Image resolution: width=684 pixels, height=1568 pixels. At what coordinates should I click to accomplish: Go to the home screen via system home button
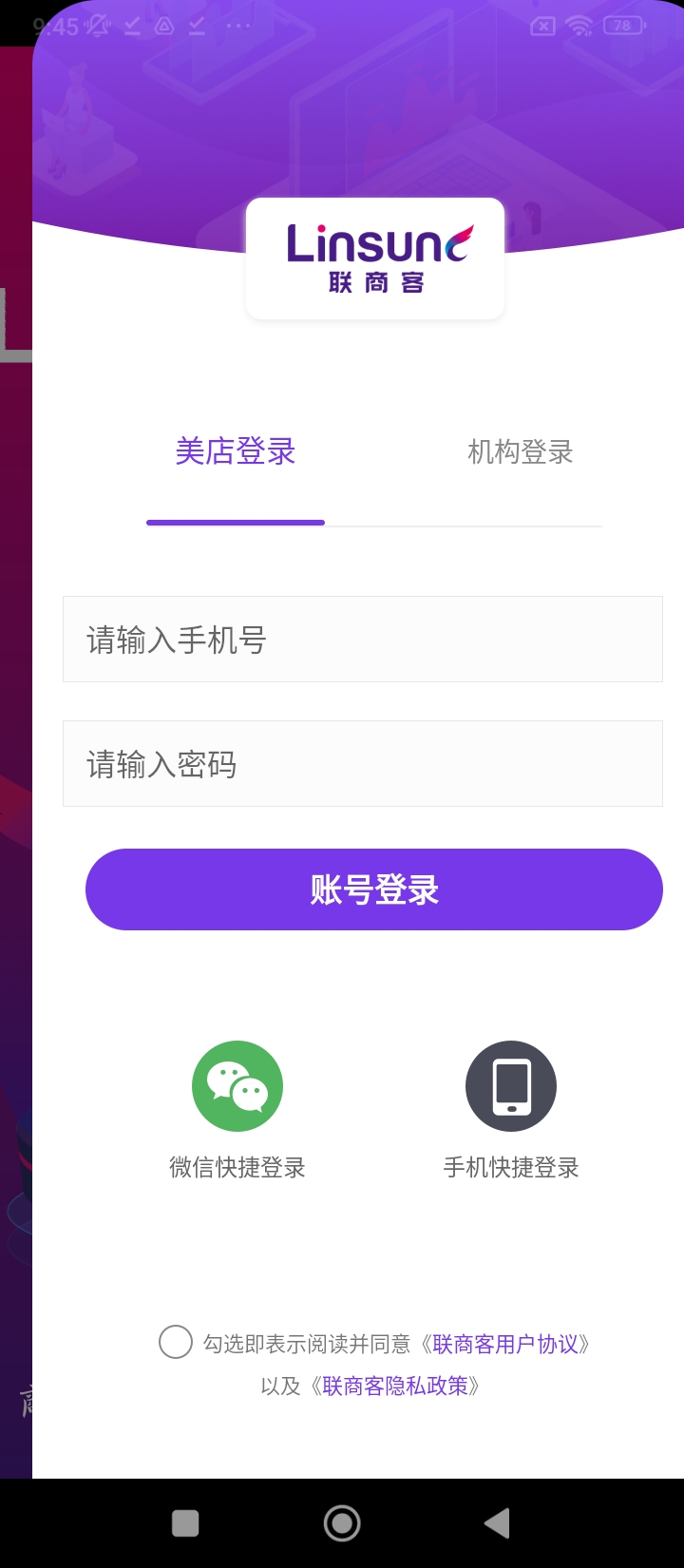click(x=342, y=1523)
